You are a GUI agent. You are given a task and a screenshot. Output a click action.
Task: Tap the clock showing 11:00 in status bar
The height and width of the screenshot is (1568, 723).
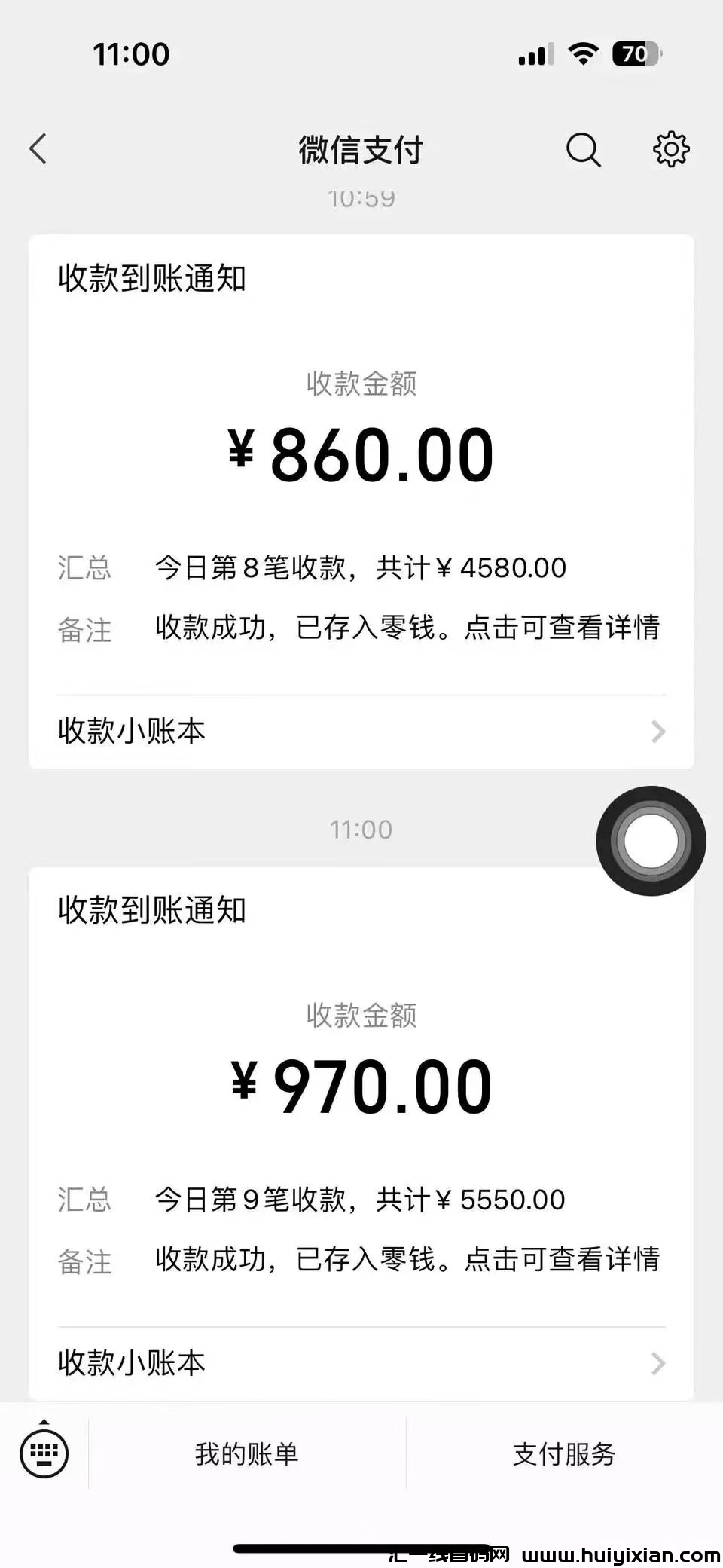132,53
